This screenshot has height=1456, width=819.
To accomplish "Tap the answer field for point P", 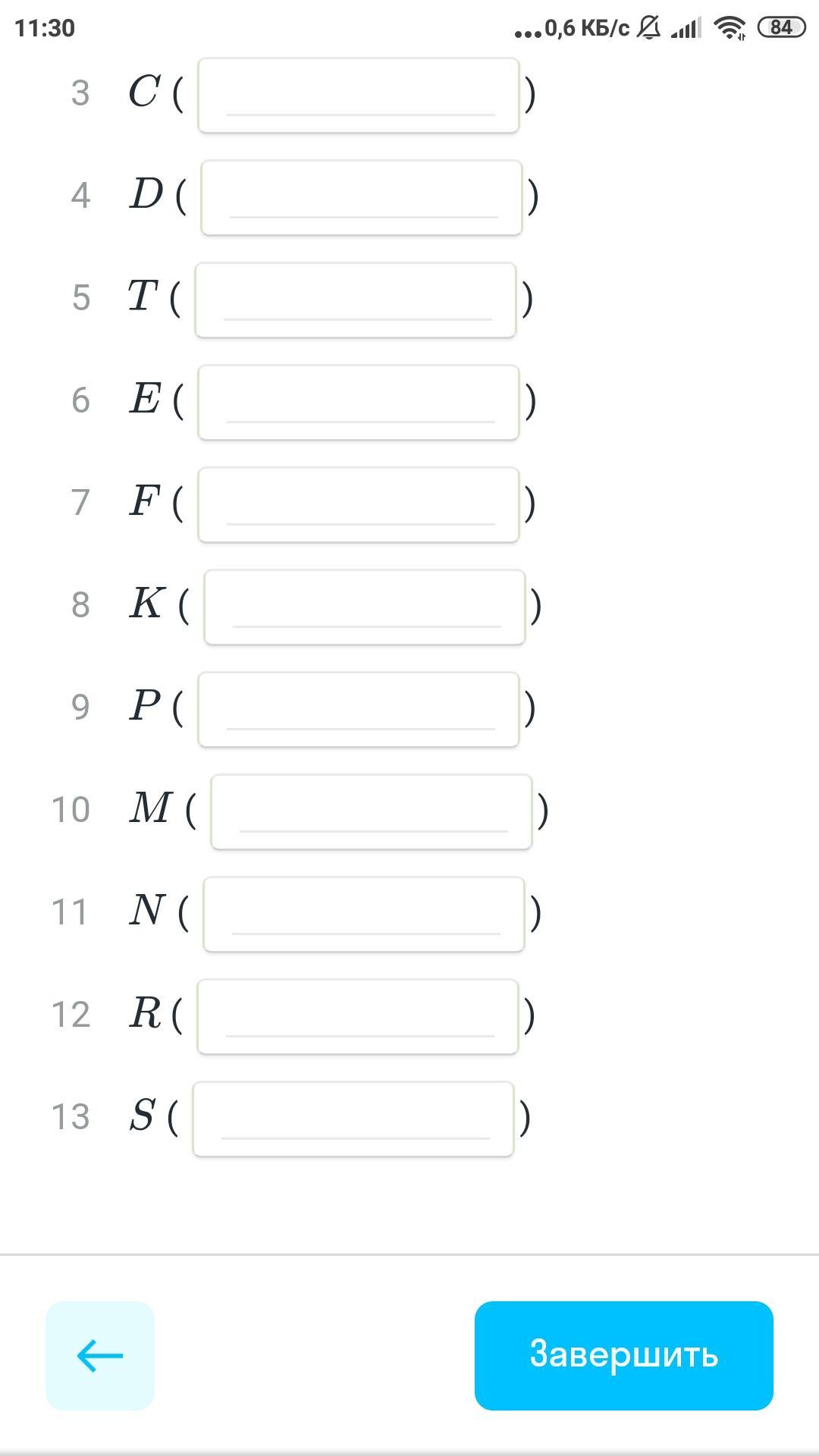I will (x=358, y=710).
